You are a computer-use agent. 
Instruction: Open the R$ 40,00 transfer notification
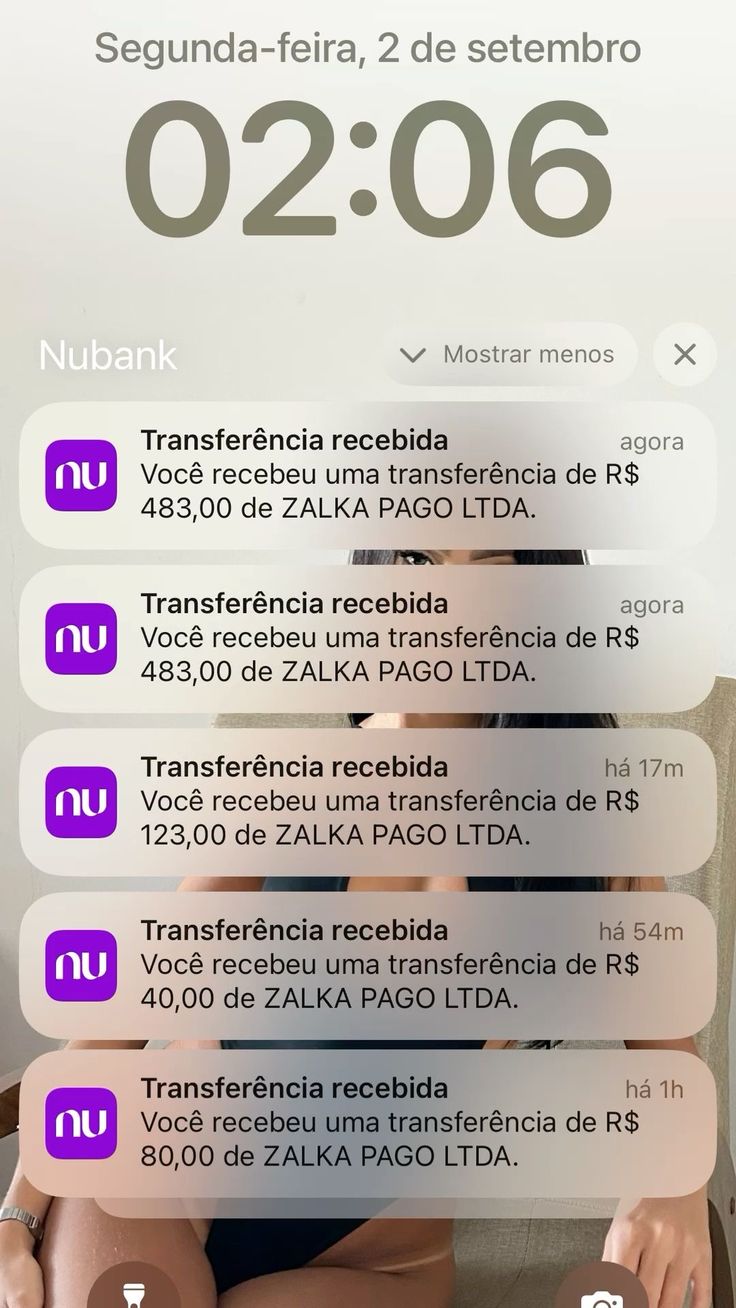pos(367,965)
